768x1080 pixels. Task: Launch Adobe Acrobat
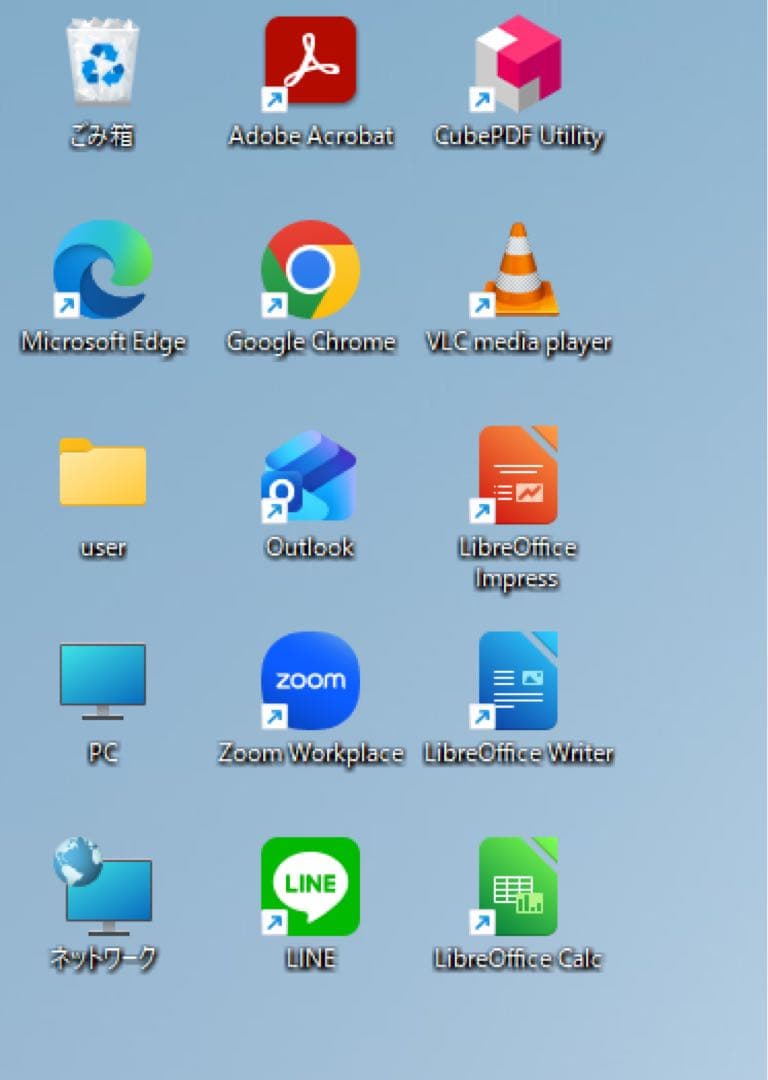(310, 62)
